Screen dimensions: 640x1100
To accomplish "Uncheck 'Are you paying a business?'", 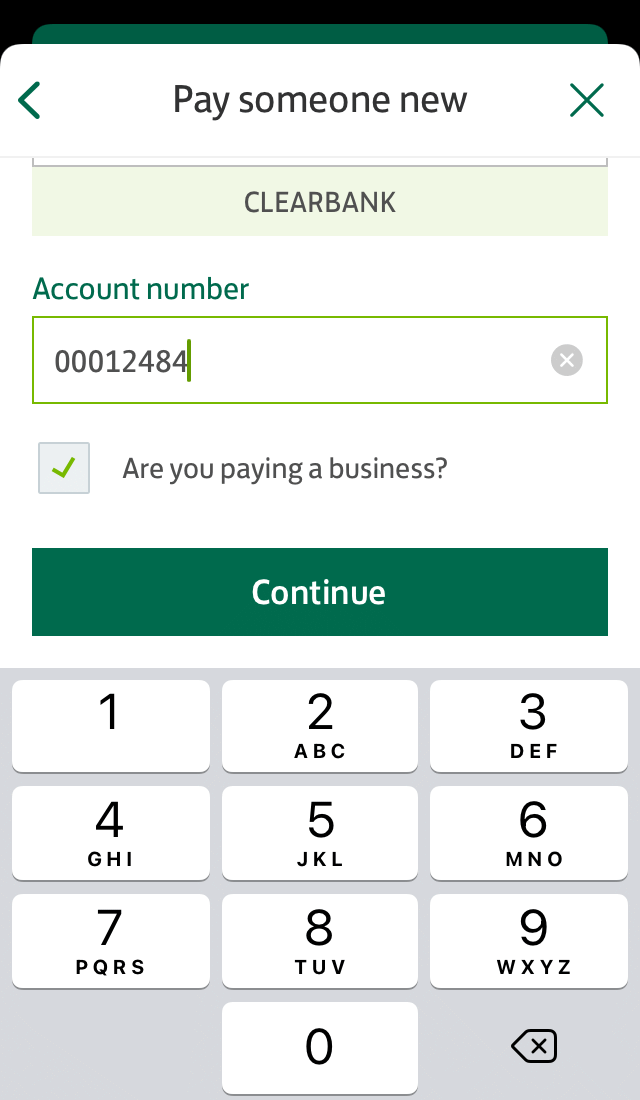I will click(64, 468).
